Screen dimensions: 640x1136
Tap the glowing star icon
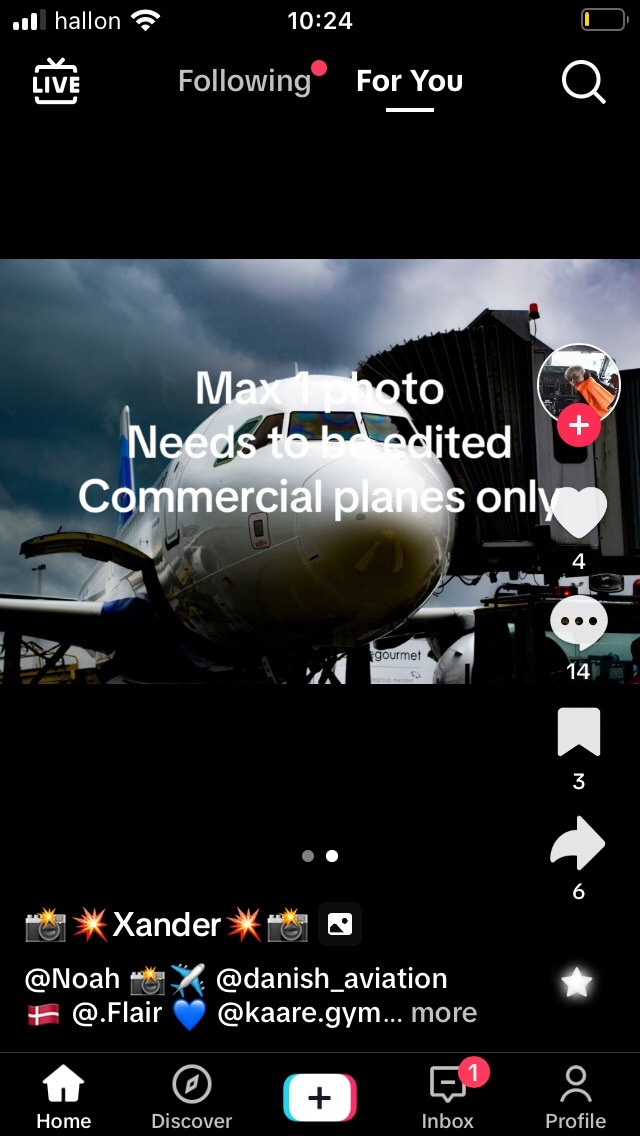[x=577, y=984]
